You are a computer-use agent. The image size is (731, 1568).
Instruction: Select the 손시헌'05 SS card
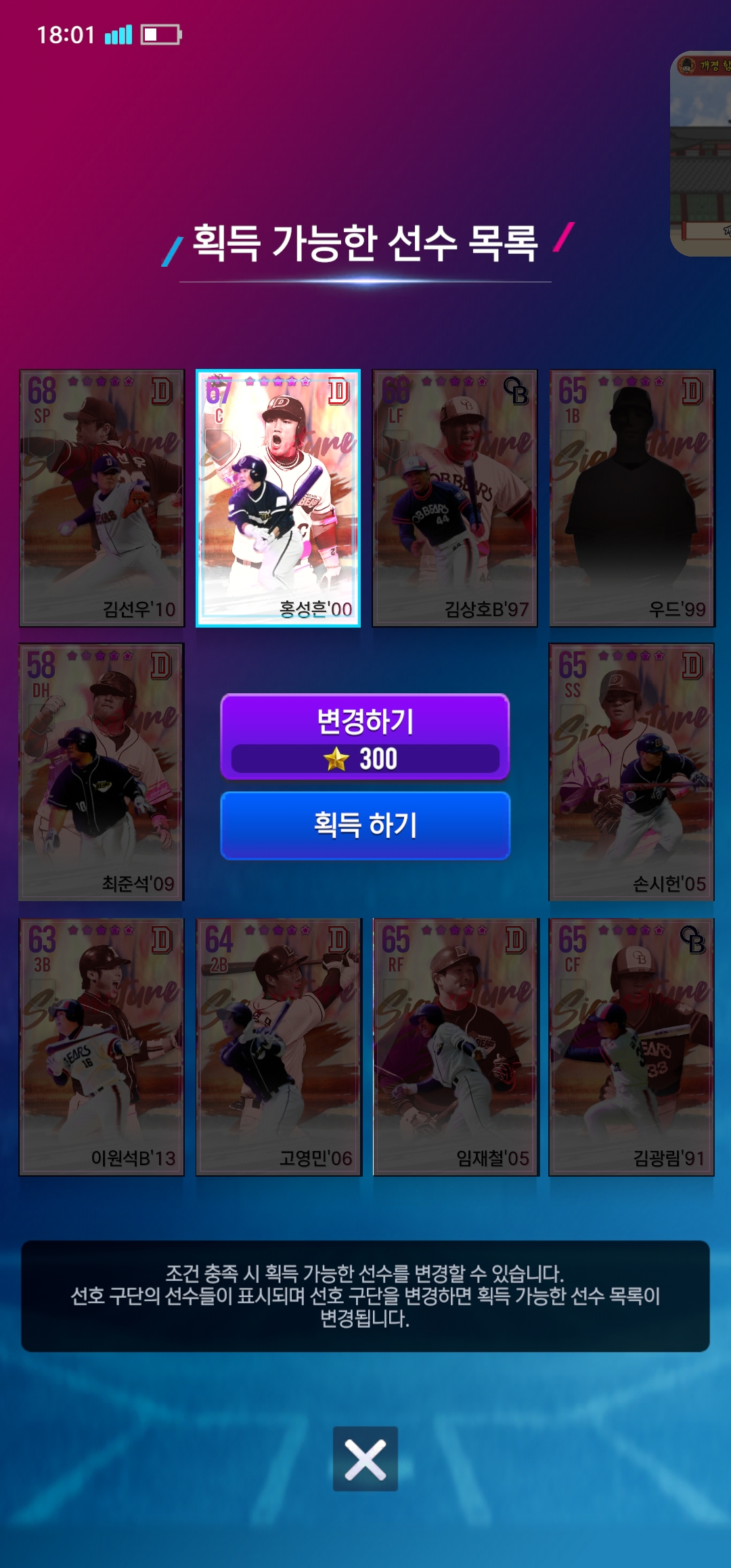tap(632, 772)
